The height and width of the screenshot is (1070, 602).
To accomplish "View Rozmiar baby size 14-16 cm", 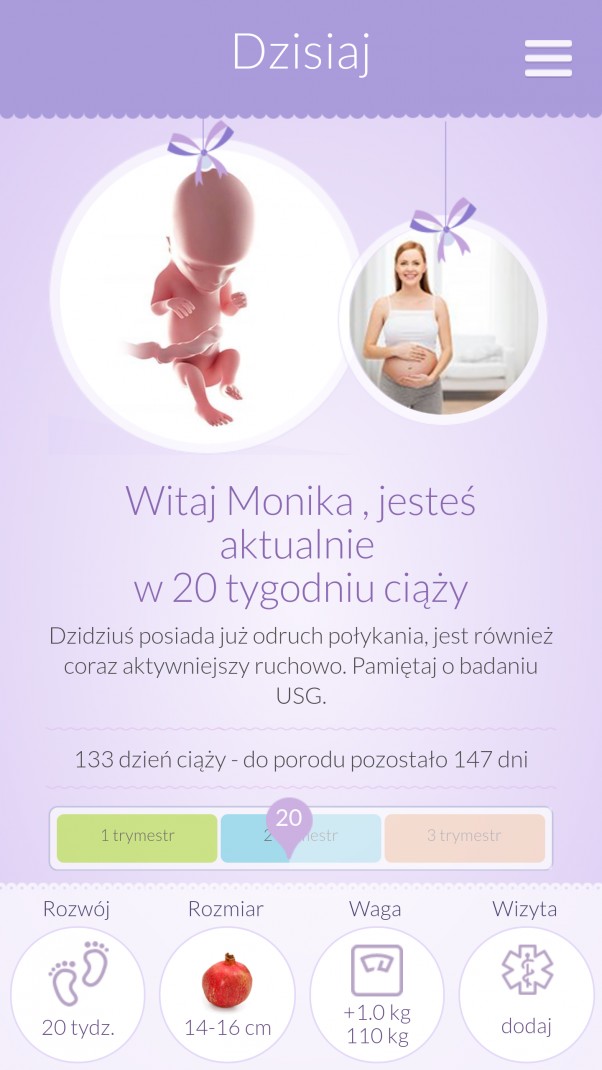I will coord(227,994).
